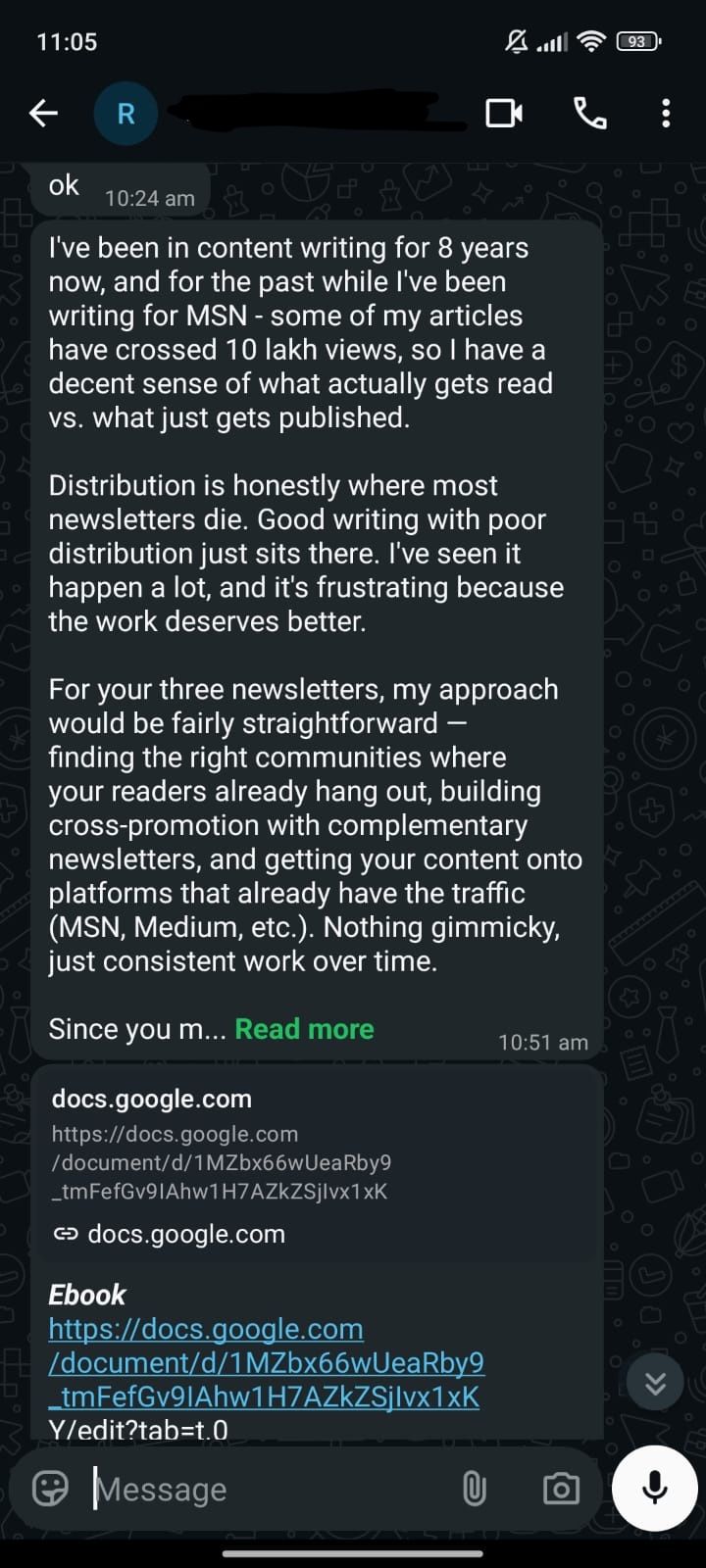Jump to latest messages

(x=655, y=1383)
